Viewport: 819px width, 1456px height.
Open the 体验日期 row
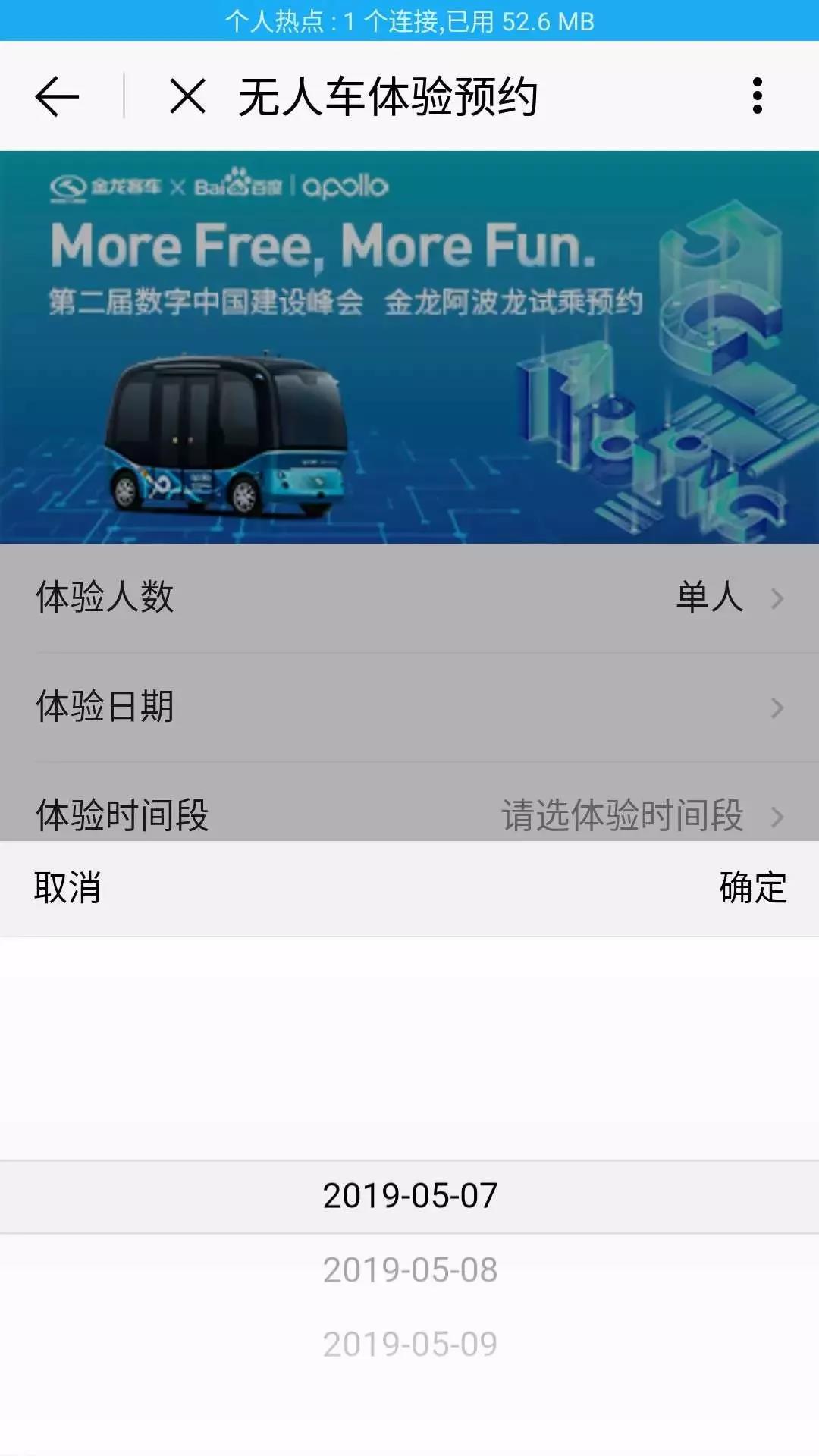pyautogui.click(x=409, y=707)
